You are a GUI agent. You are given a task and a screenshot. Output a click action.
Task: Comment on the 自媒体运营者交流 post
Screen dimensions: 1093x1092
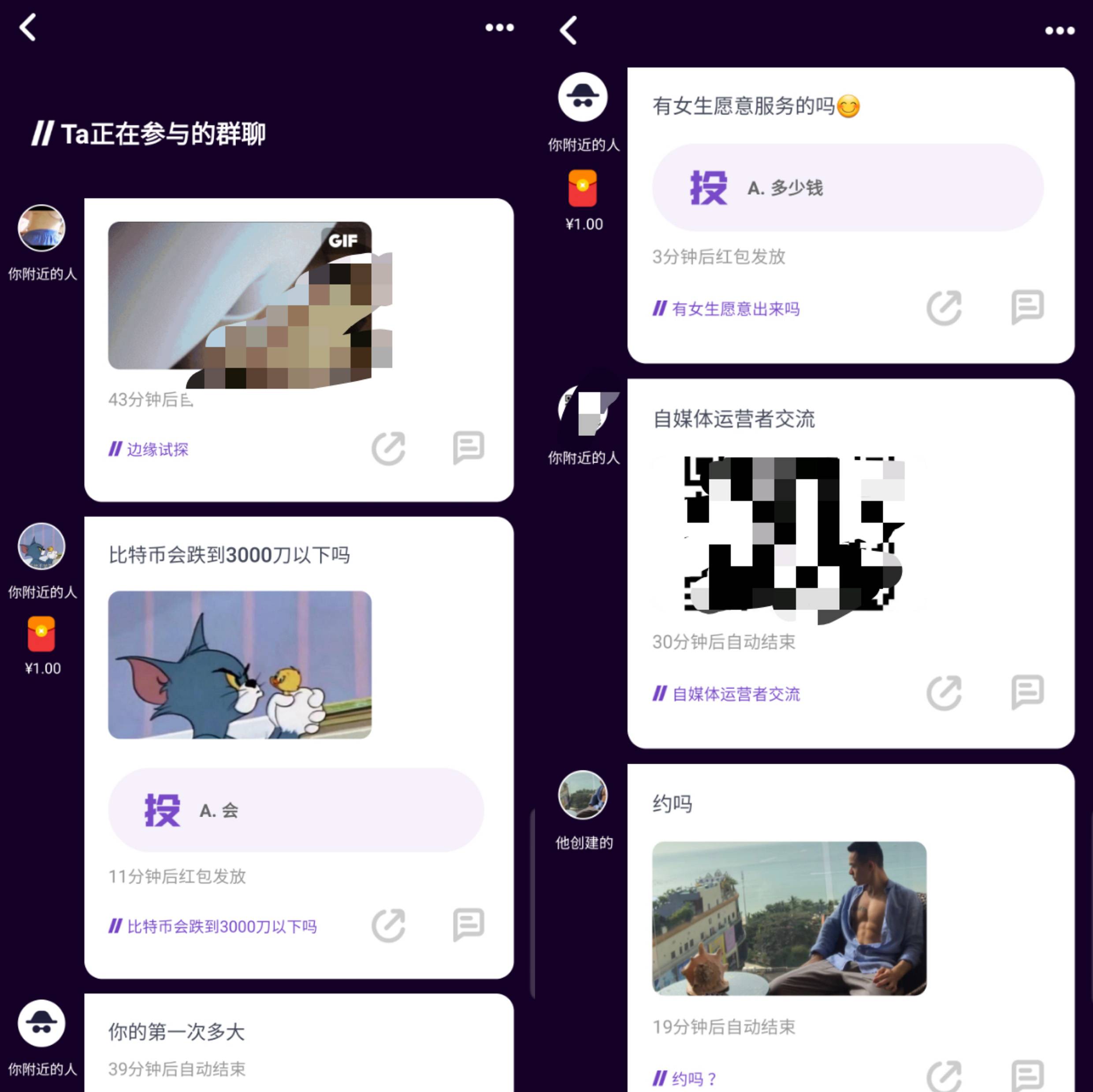(1027, 691)
